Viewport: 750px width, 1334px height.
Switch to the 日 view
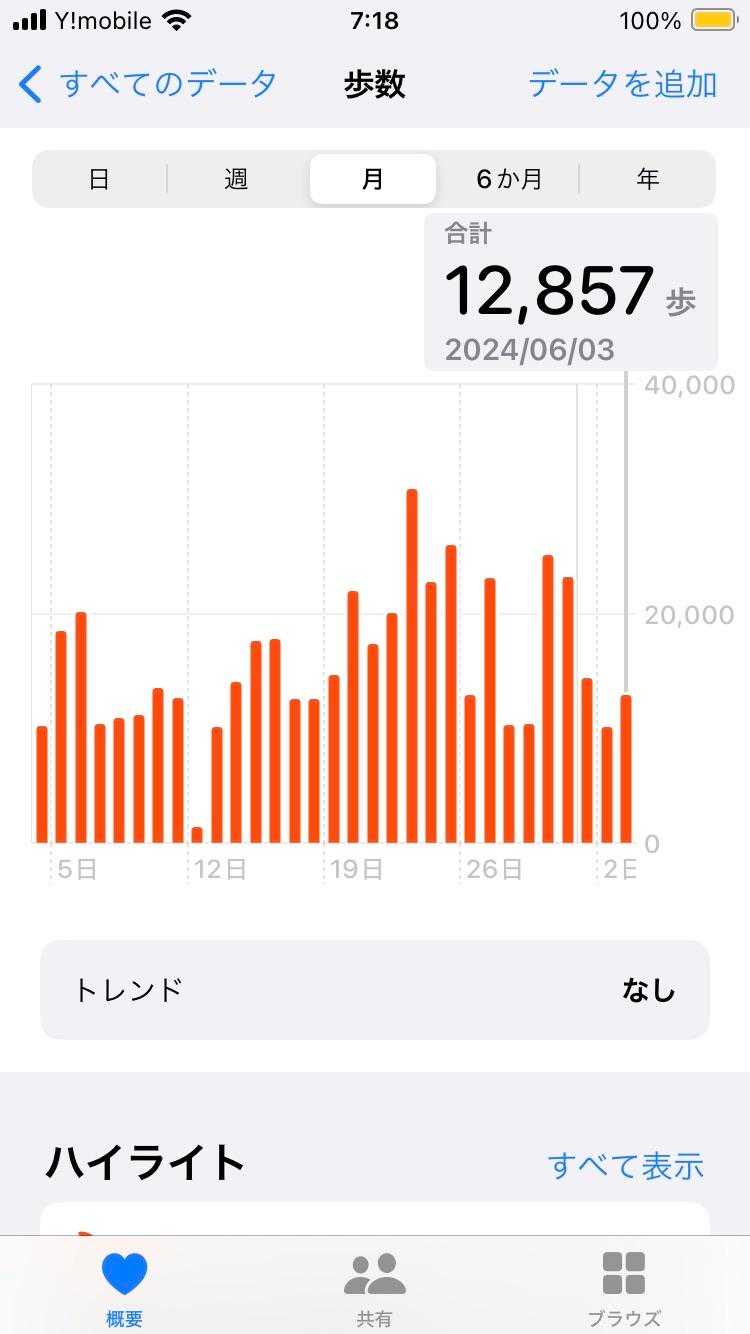(99, 179)
